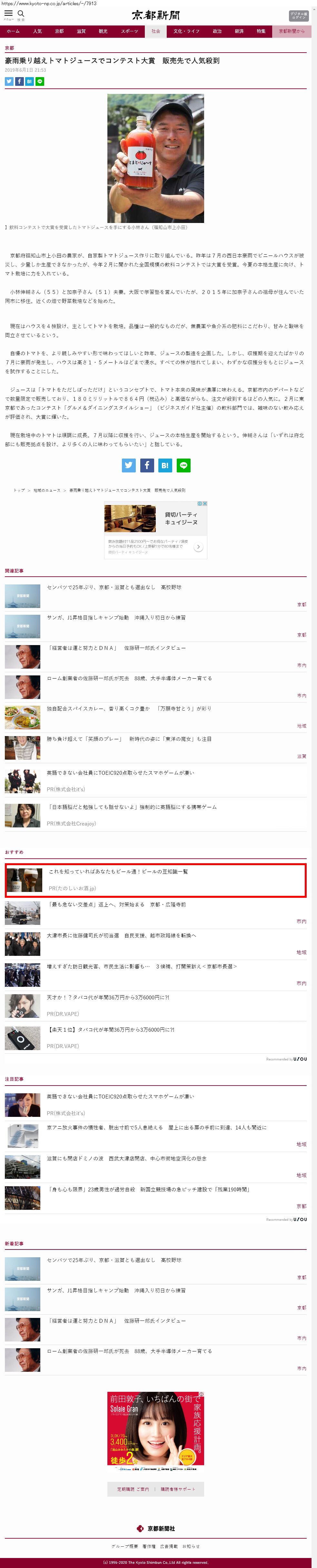Screen dimensions: 317x1568
Task: Go to the スポーツ section
Action: [x=129, y=31]
